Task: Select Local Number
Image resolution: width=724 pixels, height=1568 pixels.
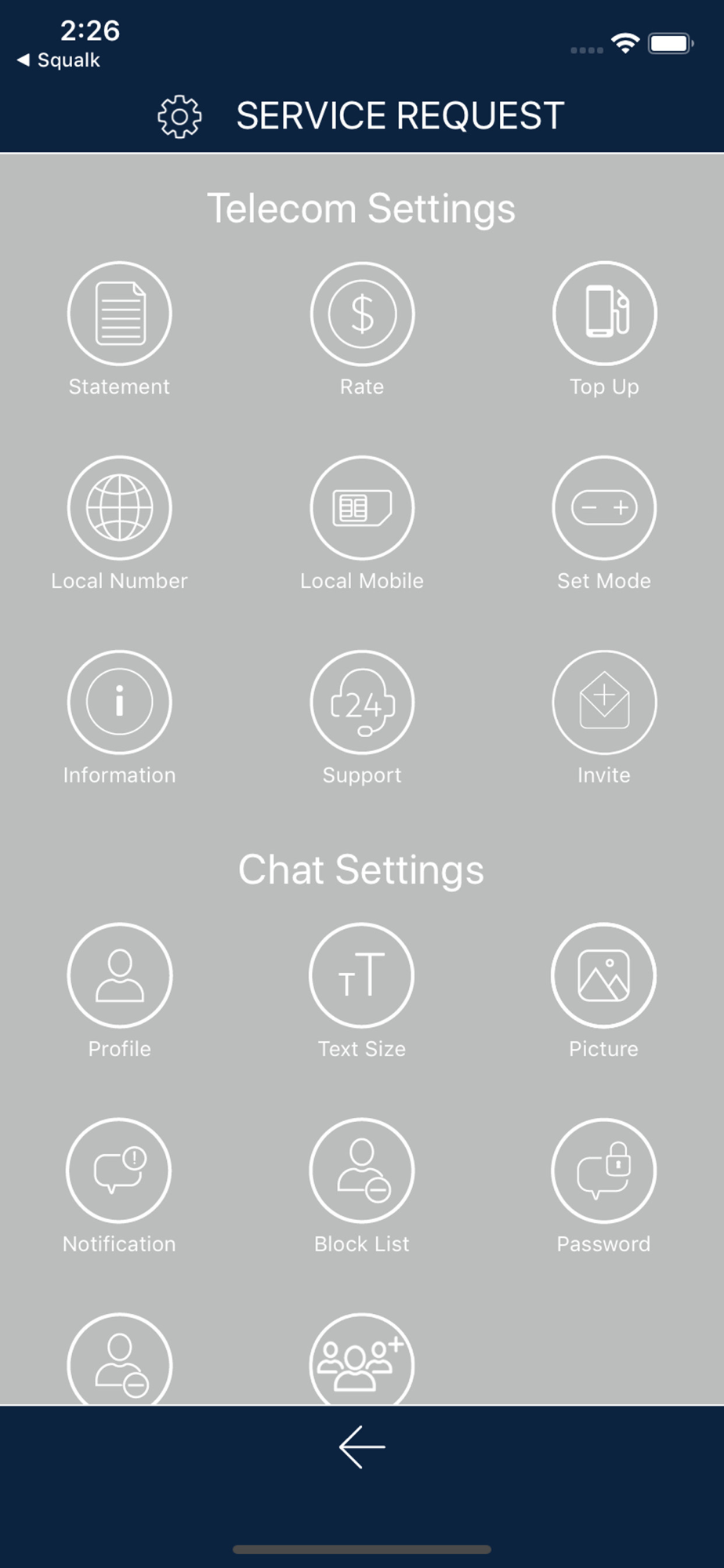Action: tap(119, 508)
